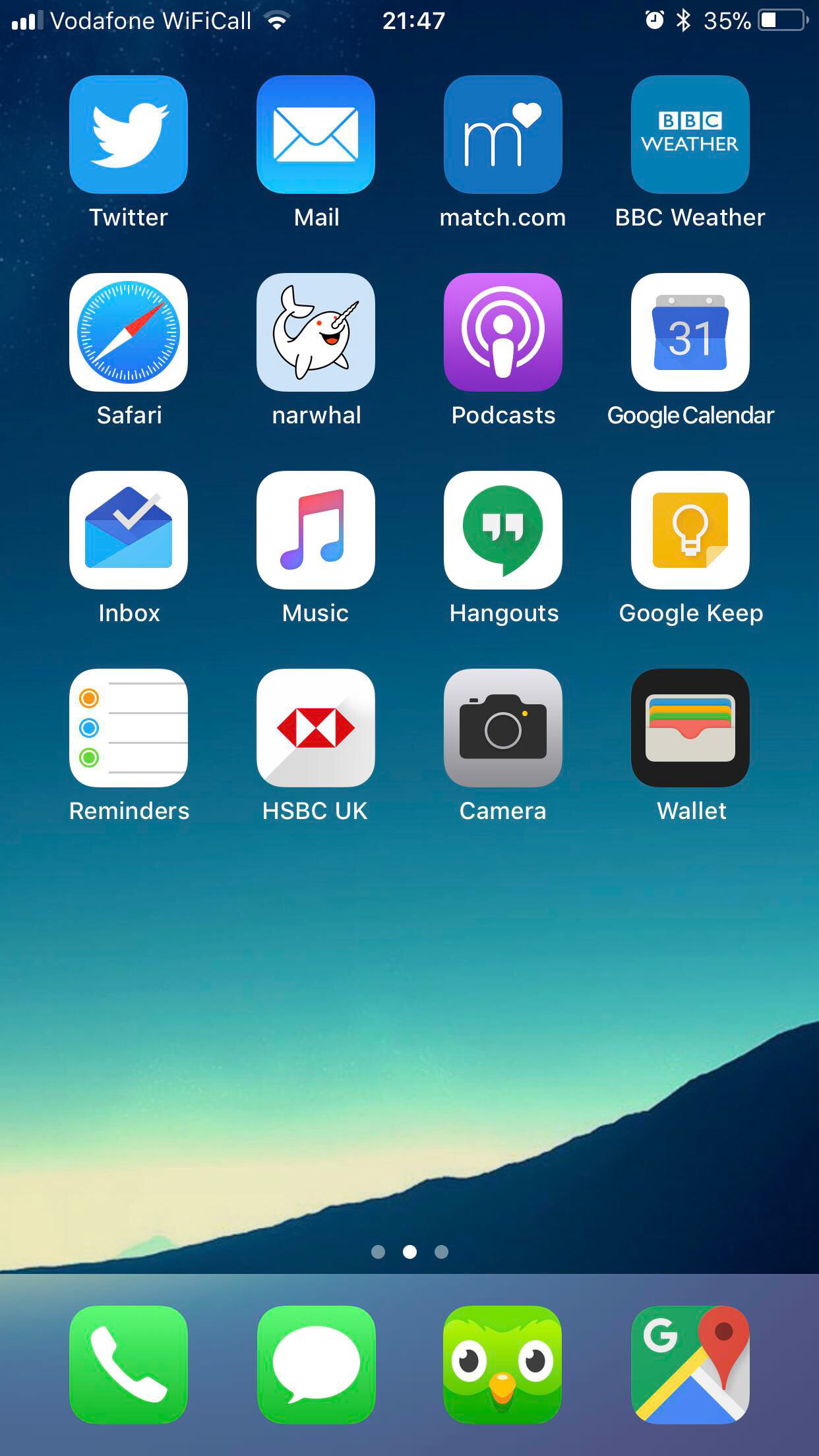Screen dimensions: 819x1456
Task: Open Reminders
Action: tap(129, 728)
